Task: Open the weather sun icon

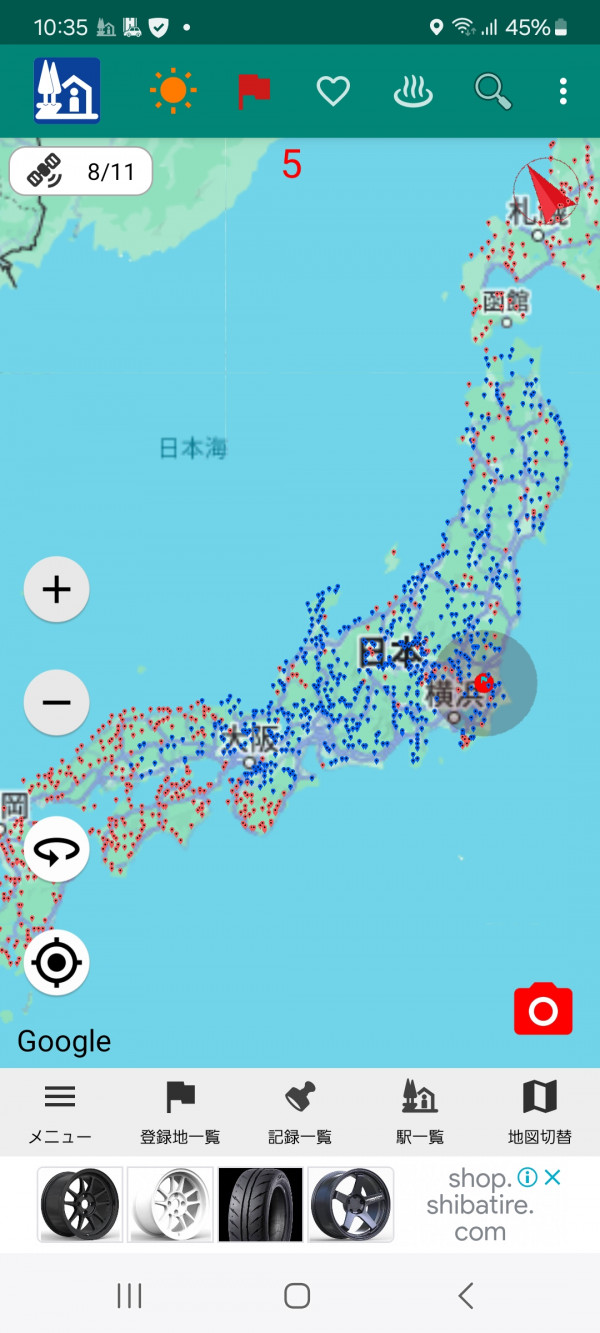Action: pos(173,91)
